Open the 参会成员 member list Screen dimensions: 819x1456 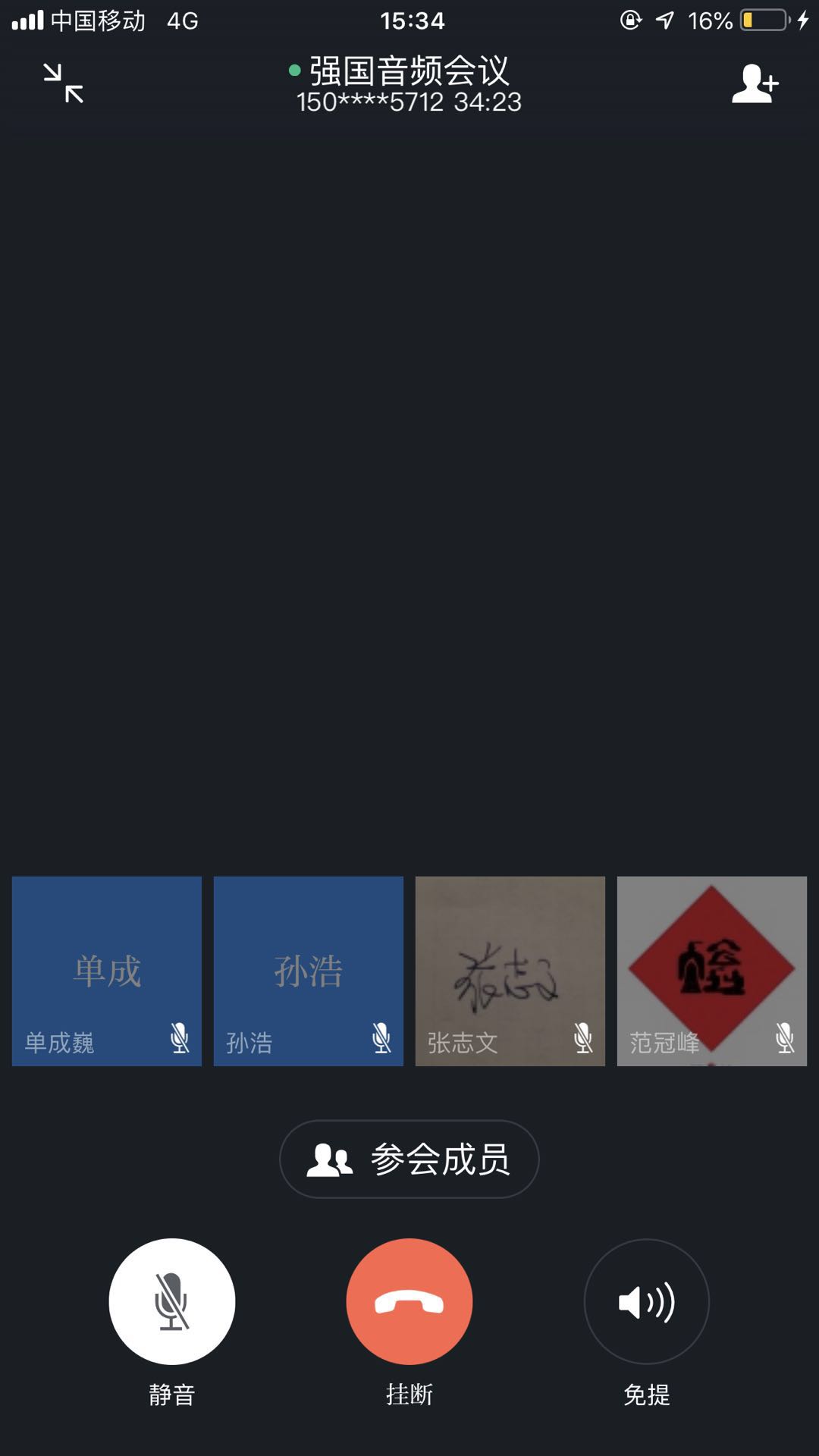[x=409, y=1159]
